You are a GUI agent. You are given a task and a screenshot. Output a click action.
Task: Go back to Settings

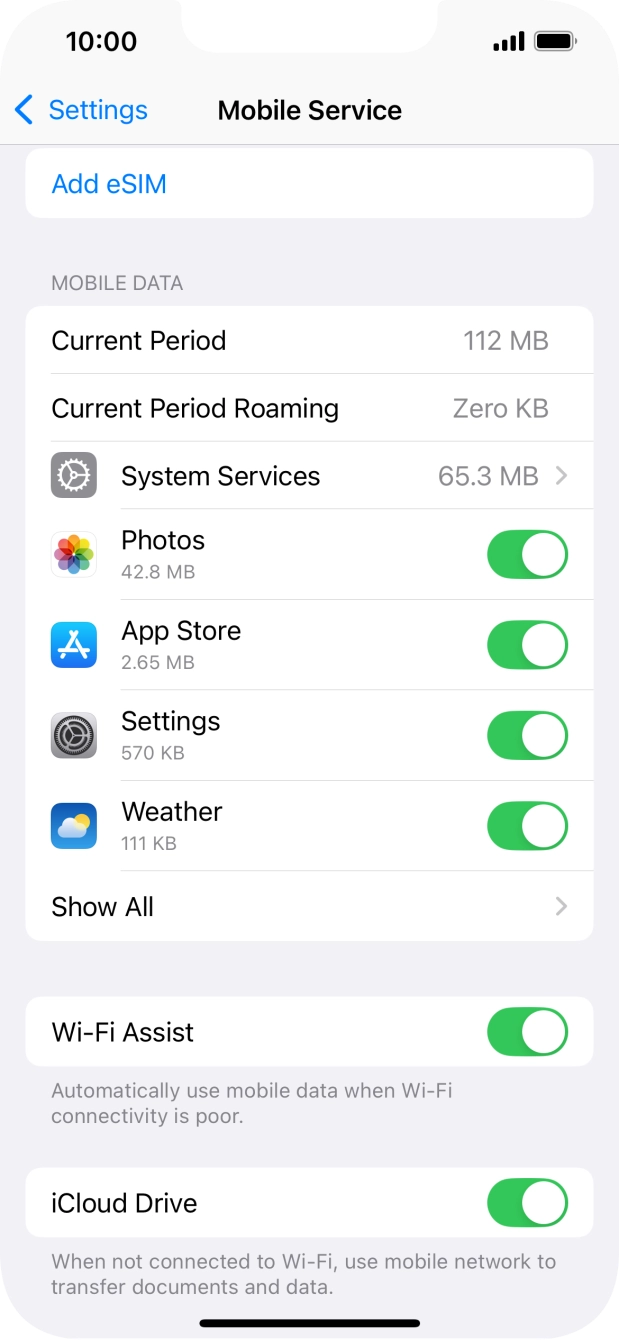(x=81, y=110)
